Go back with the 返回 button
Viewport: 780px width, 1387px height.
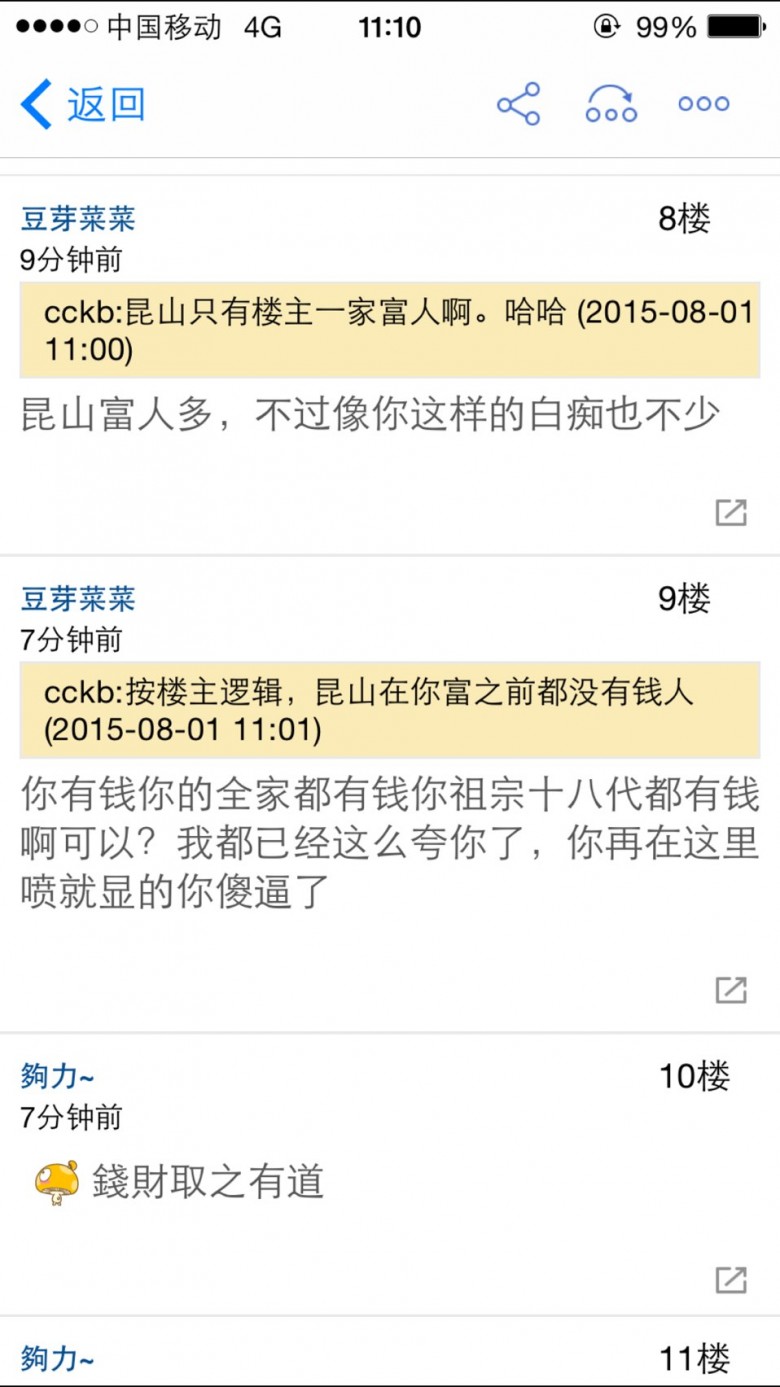pyautogui.click(x=83, y=104)
